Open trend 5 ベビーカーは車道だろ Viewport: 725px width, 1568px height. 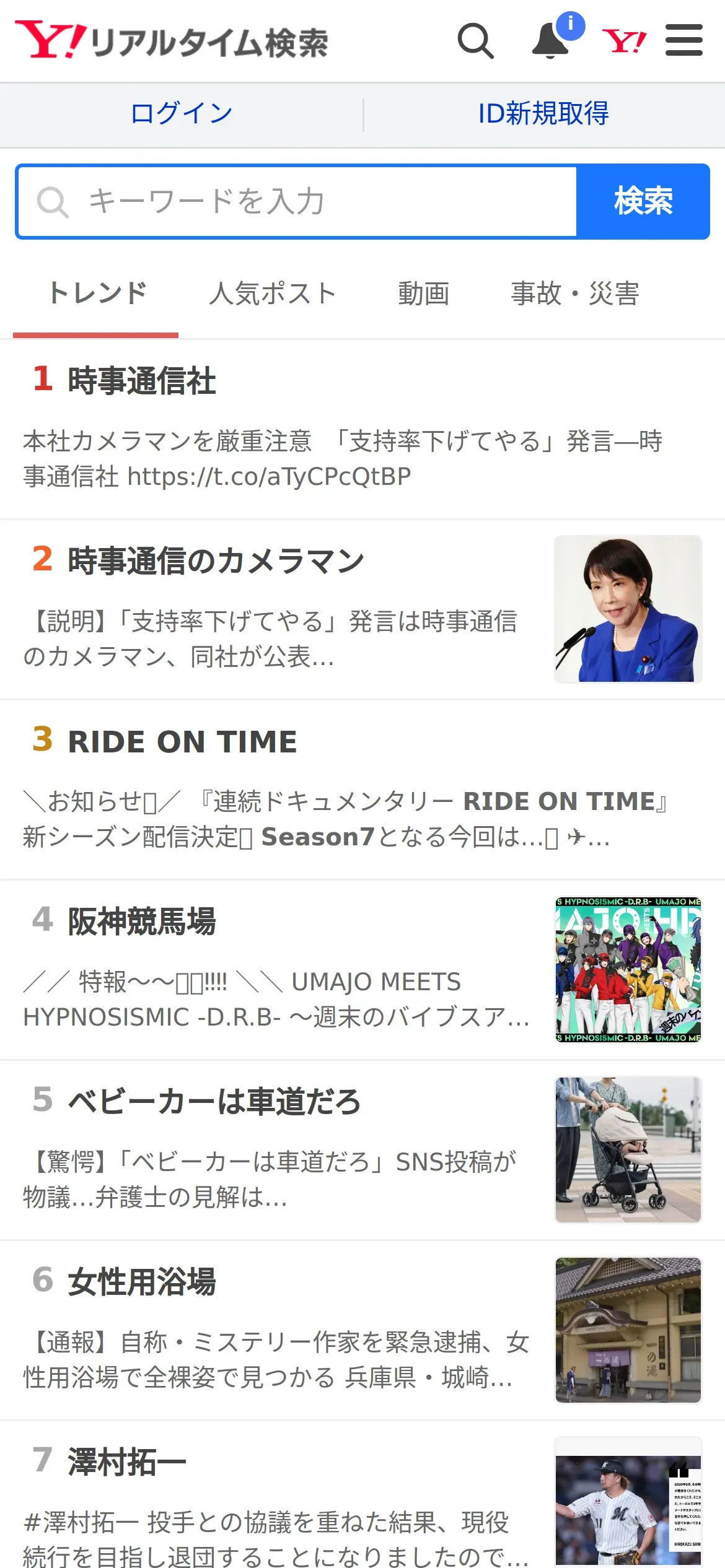point(214,1102)
